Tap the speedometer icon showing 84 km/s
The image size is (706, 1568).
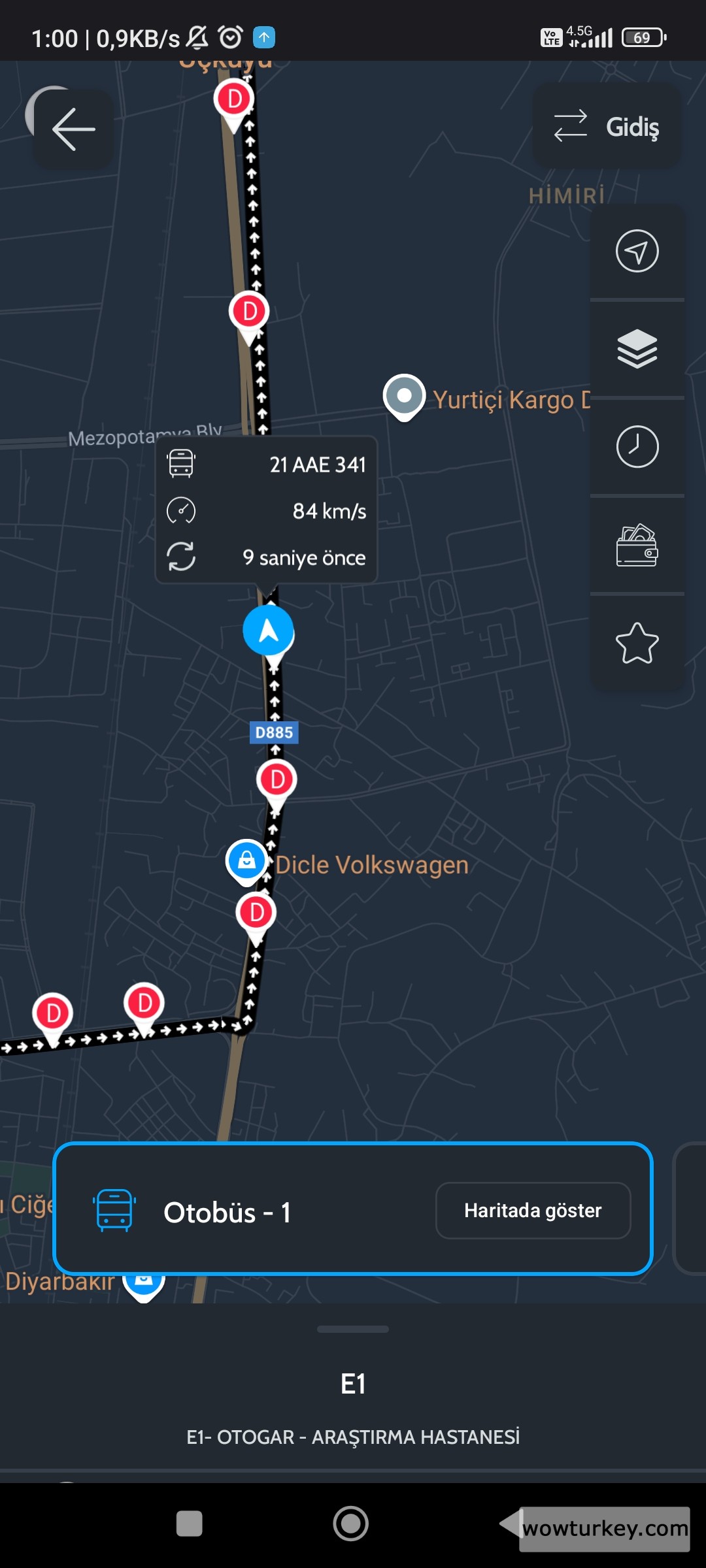[182, 510]
